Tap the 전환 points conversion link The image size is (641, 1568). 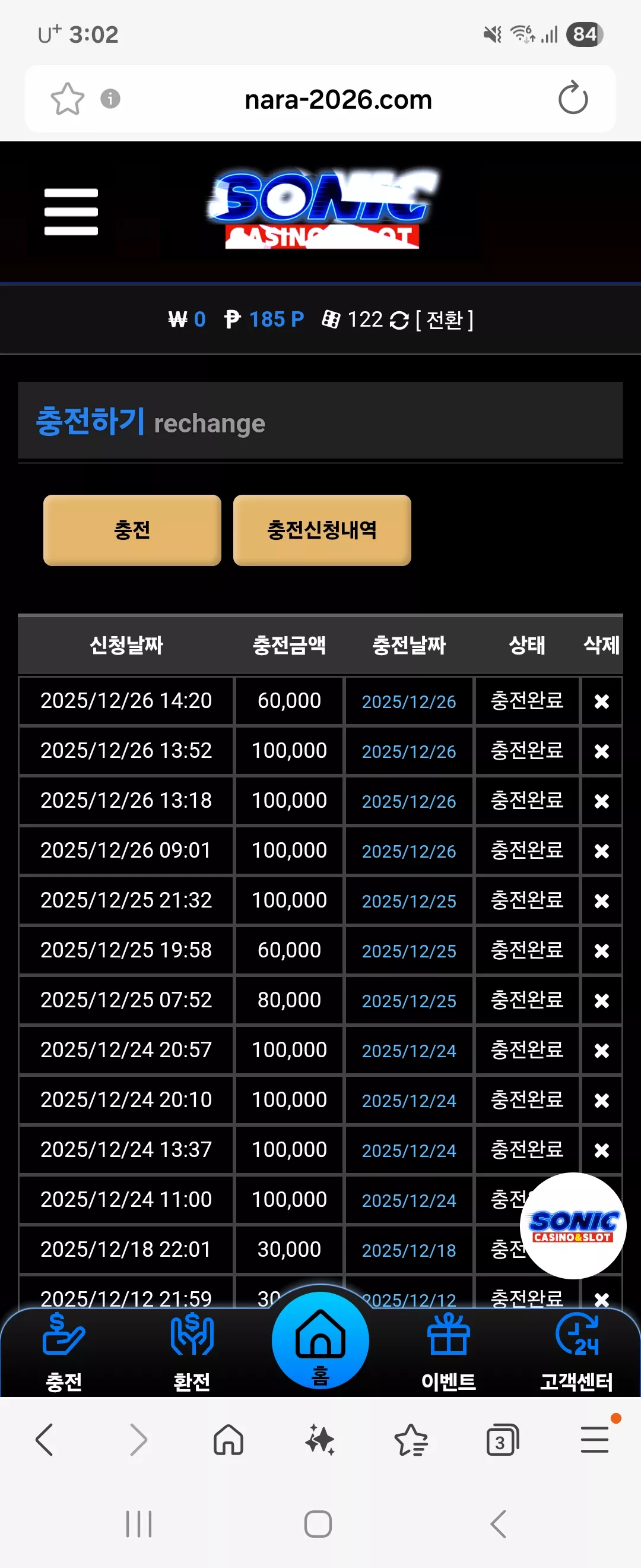[444, 320]
